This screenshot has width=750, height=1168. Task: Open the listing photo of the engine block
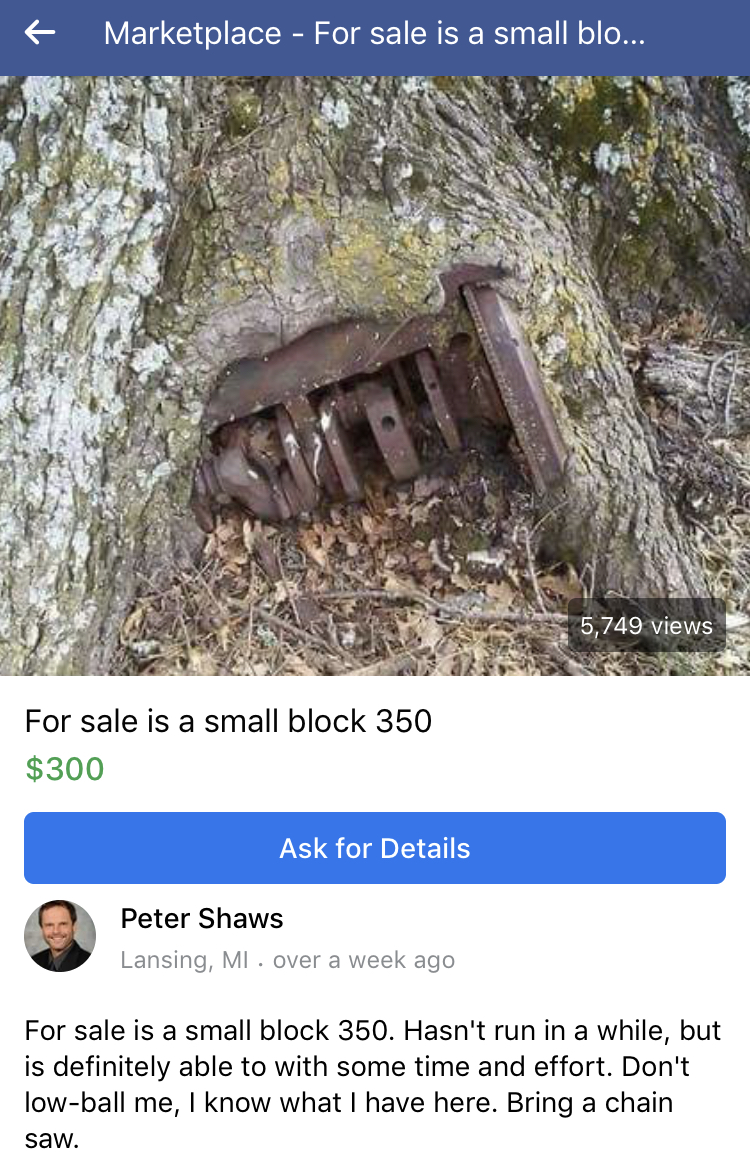click(x=375, y=375)
